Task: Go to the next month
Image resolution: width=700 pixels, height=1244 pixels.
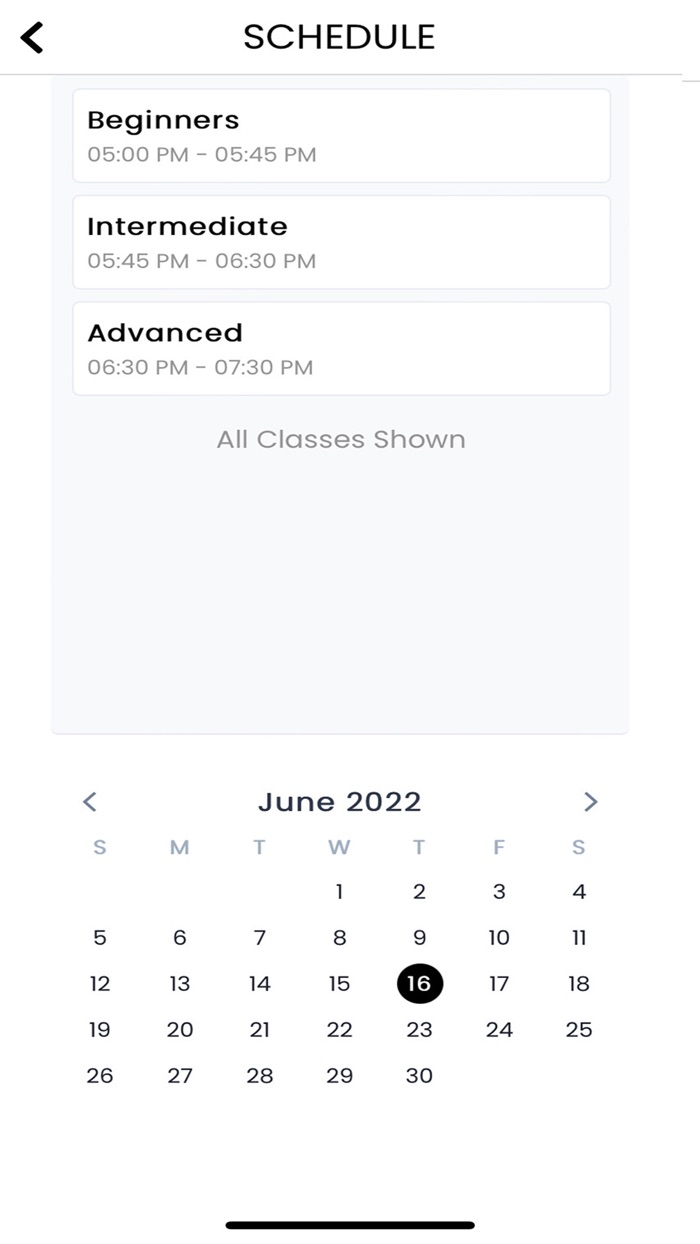Action: pyautogui.click(x=590, y=801)
